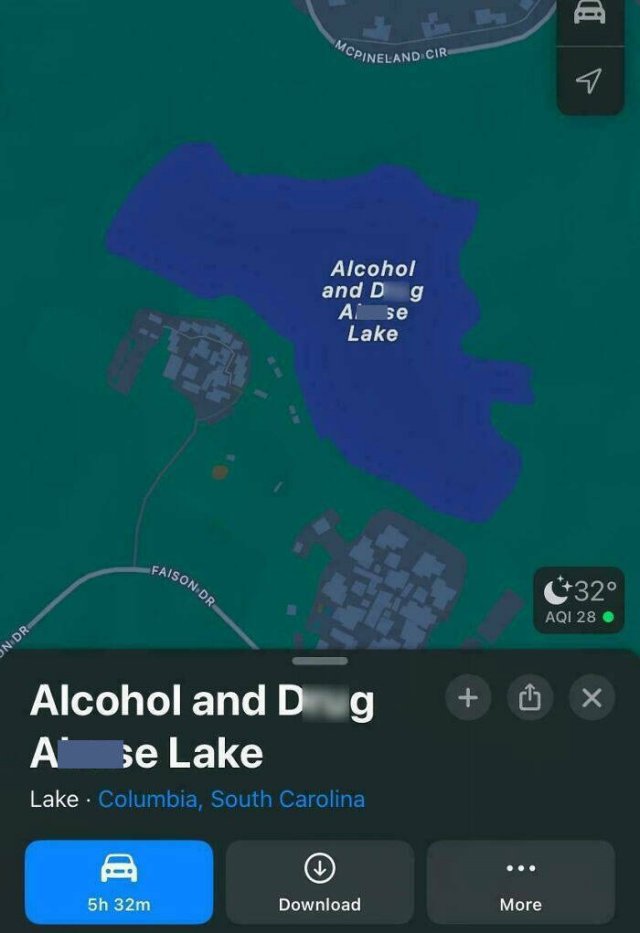Center the map on my location
This screenshot has width=640, height=933.
[x=590, y=81]
